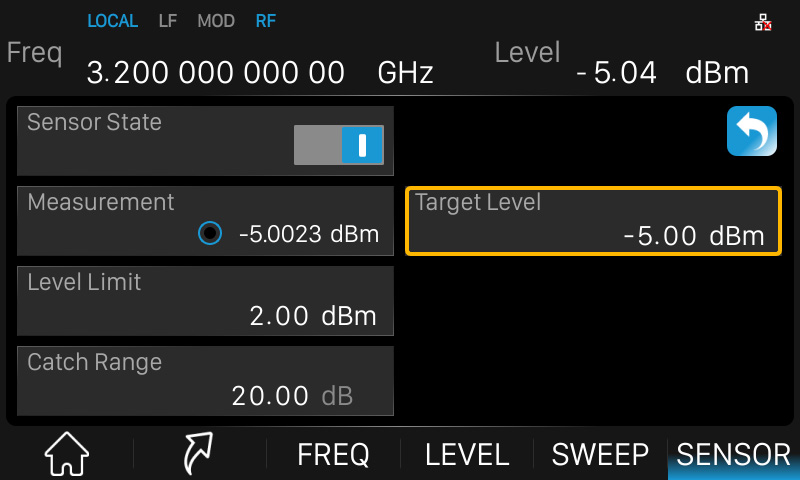Change the Catch Range value
This screenshot has width=800, height=480.
pyautogui.click(x=205, y=381)
